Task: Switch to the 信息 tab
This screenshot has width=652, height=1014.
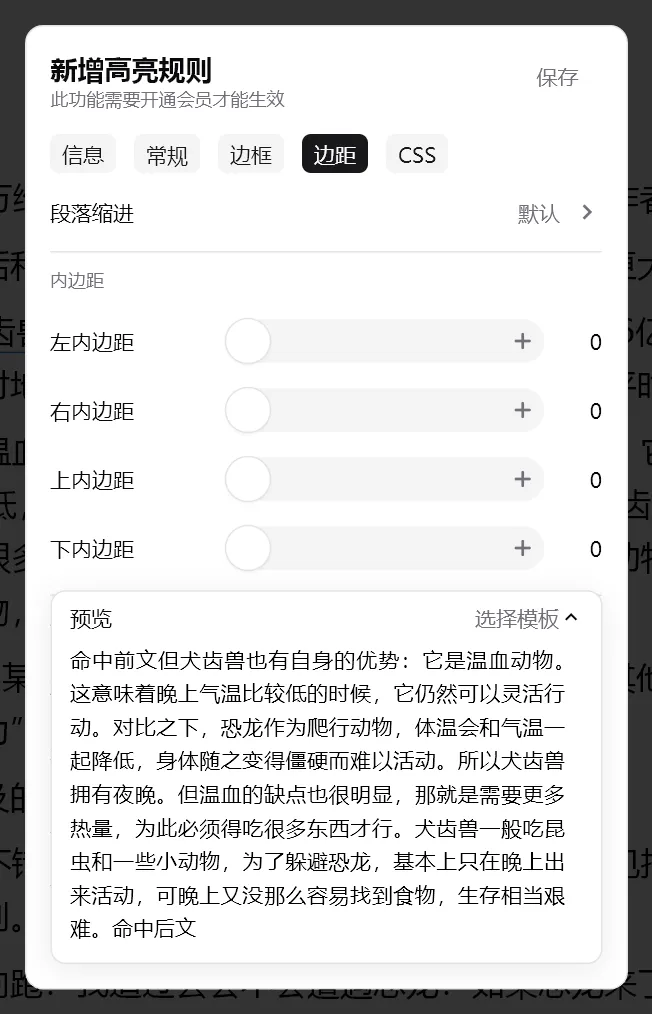Action: click(x=83, y=155)
